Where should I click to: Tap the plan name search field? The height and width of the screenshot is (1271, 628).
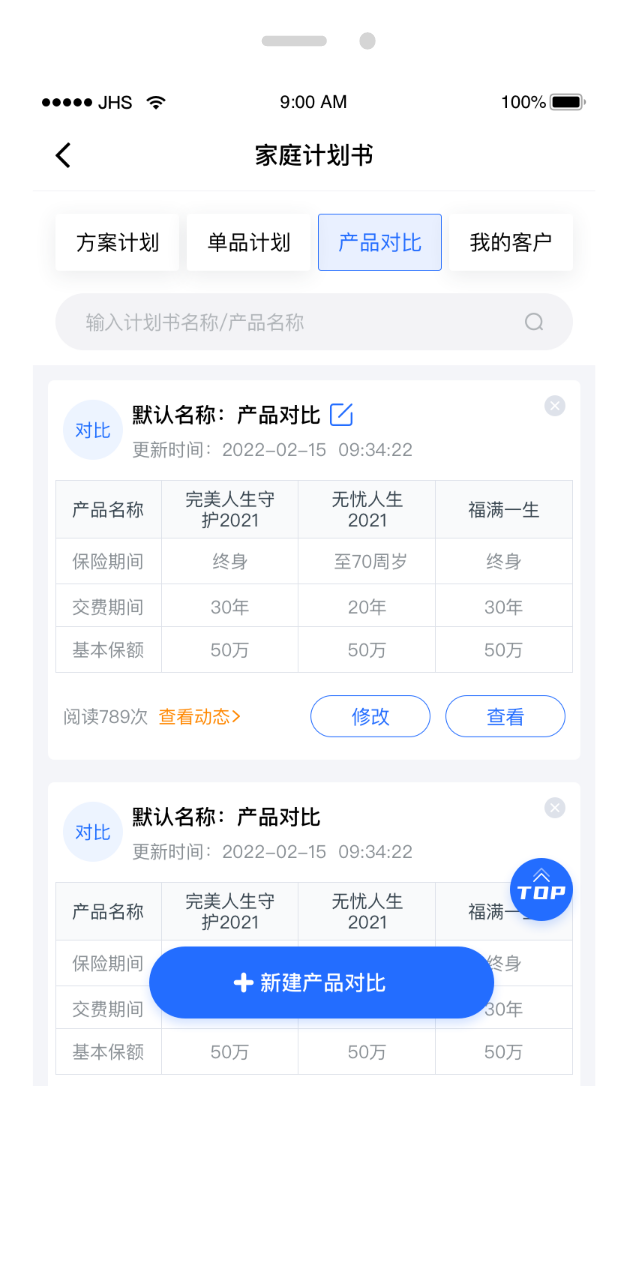point(314,322)
